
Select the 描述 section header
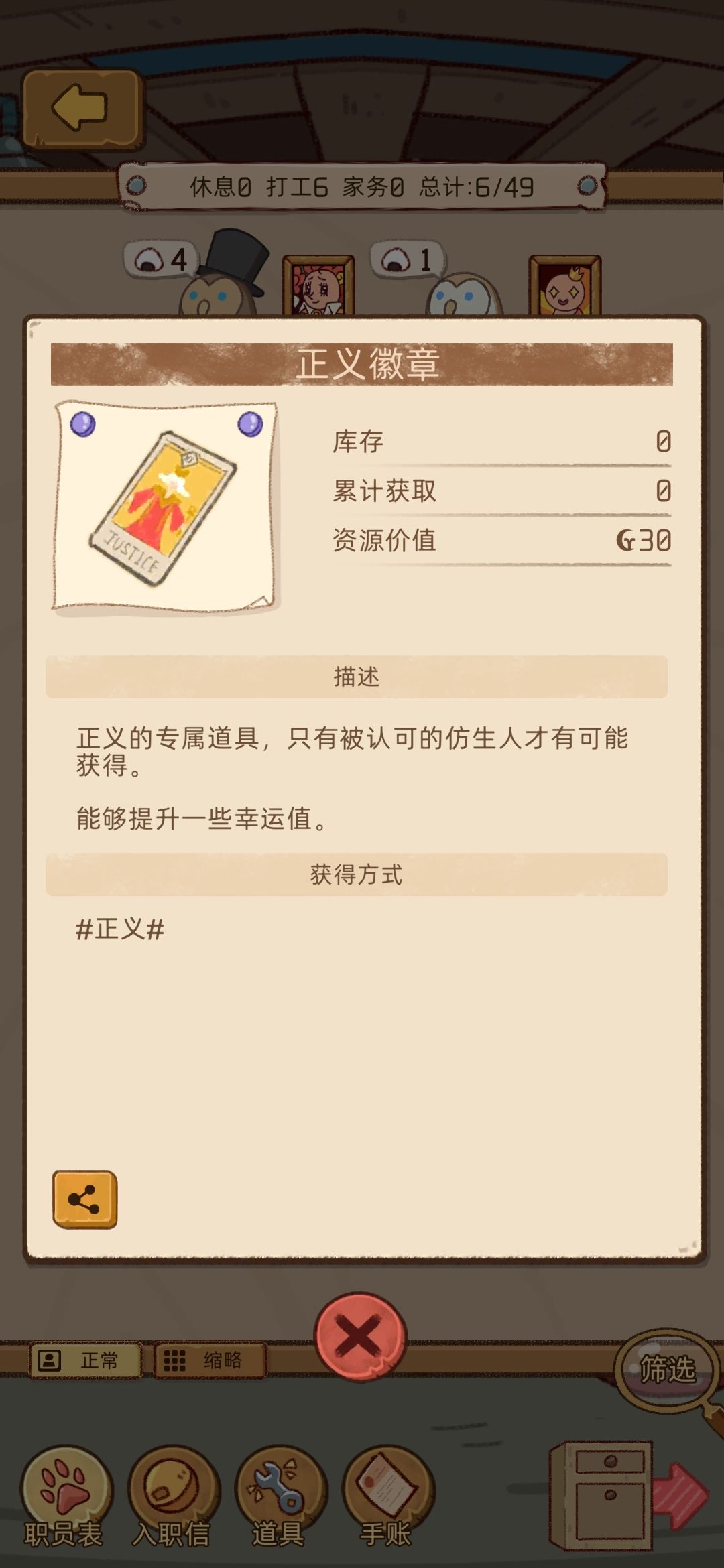click(362, 677)
